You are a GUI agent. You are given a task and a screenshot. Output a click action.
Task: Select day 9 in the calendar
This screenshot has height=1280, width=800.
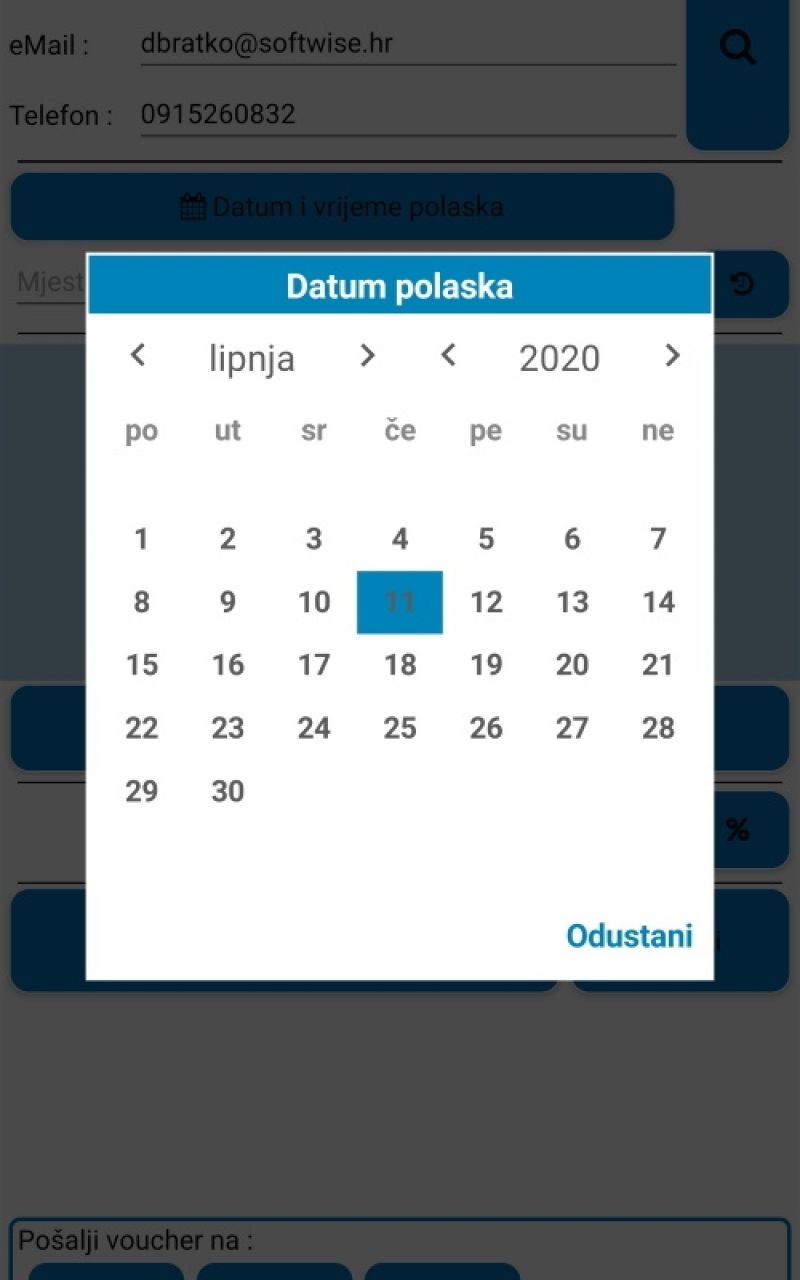click(x=228, y=602)
